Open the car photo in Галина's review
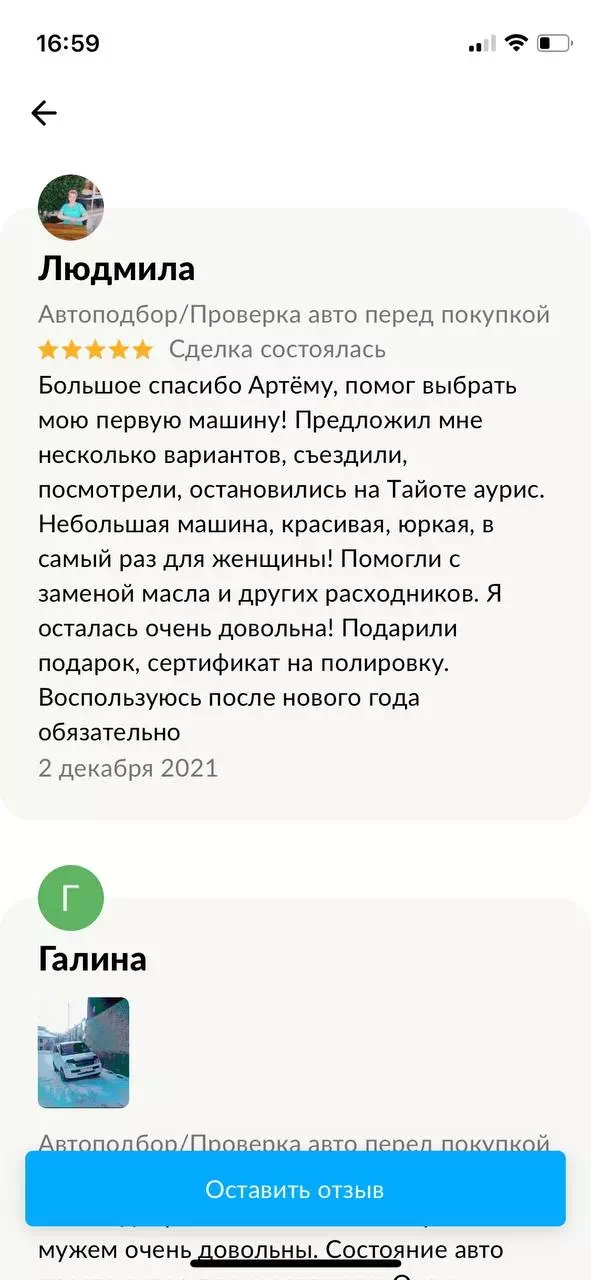This screenshot has width=591, height=1280. click(x=83, y=1052)
